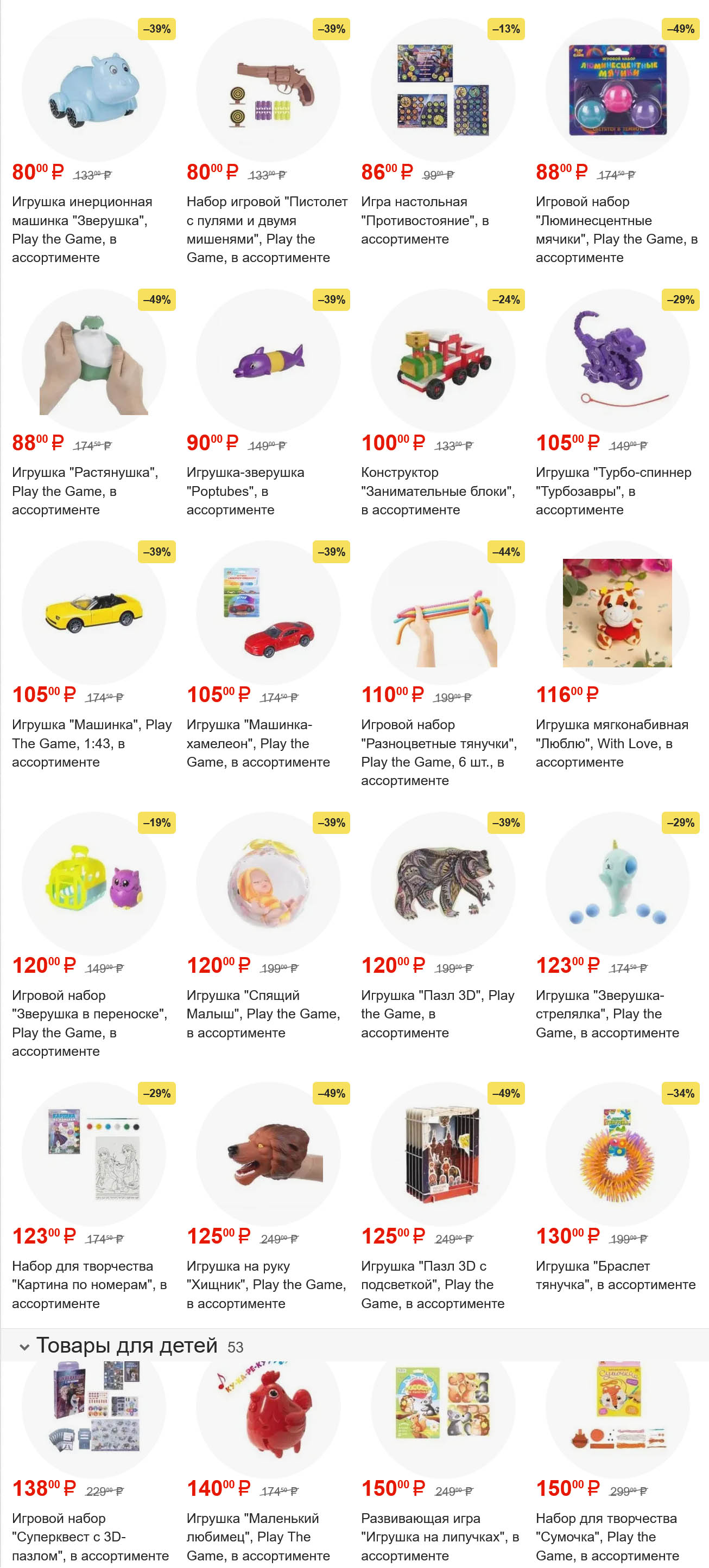View the Хищник hand puppet toy

point(268,1154)
